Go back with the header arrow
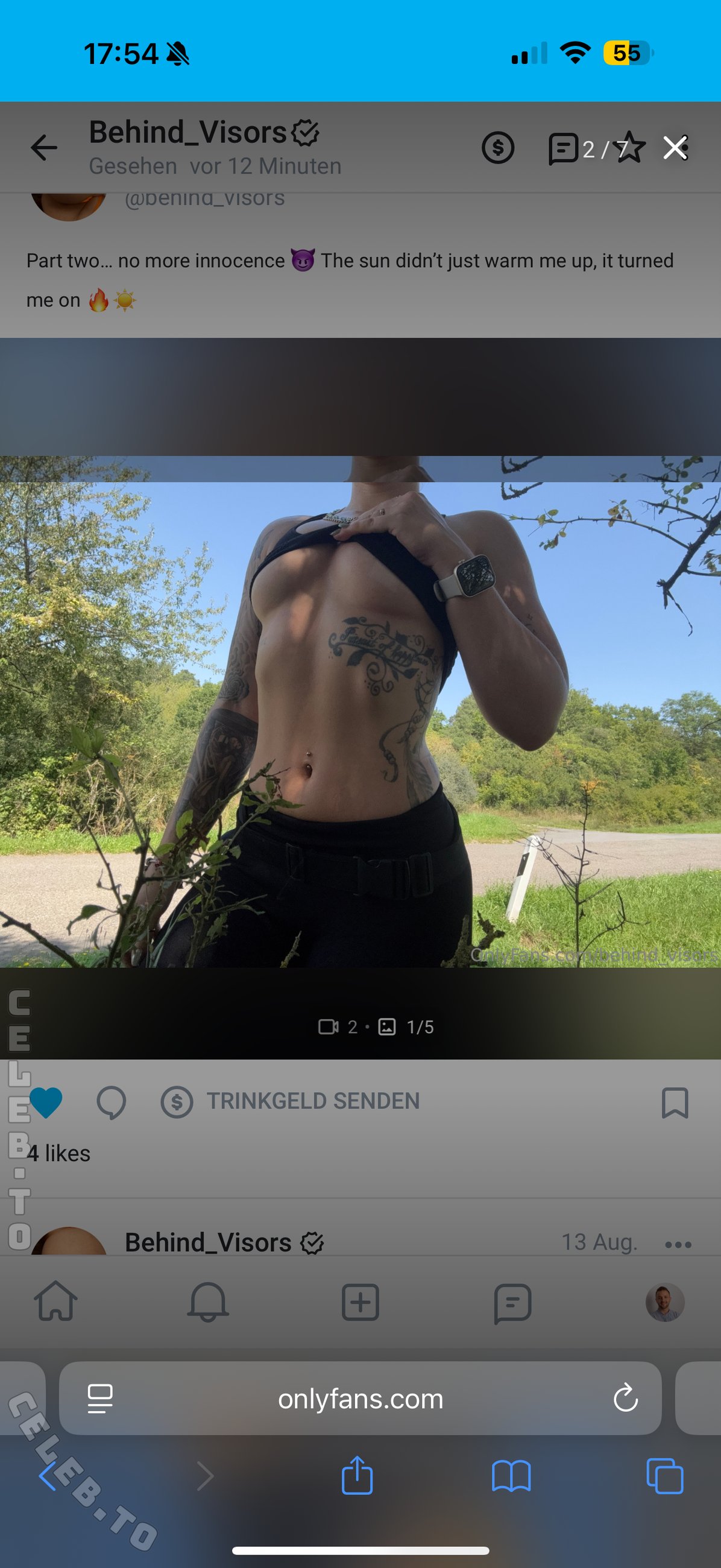 coord(44,148)
